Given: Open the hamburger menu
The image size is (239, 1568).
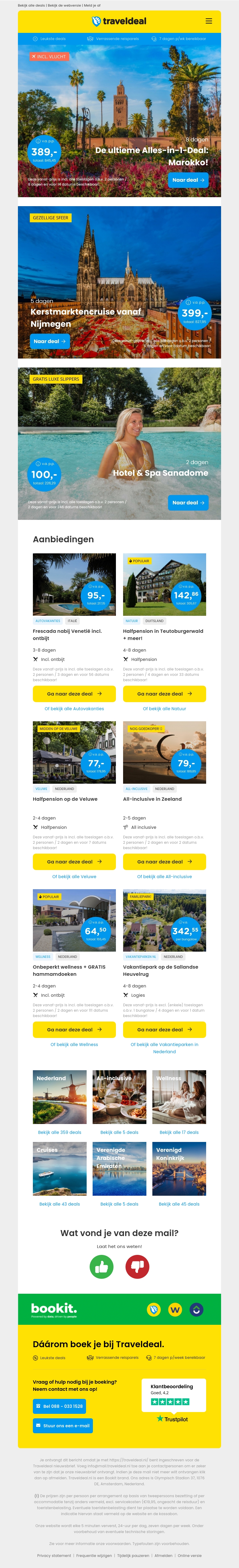Looking at the screenshot, I should pos(209,21).
